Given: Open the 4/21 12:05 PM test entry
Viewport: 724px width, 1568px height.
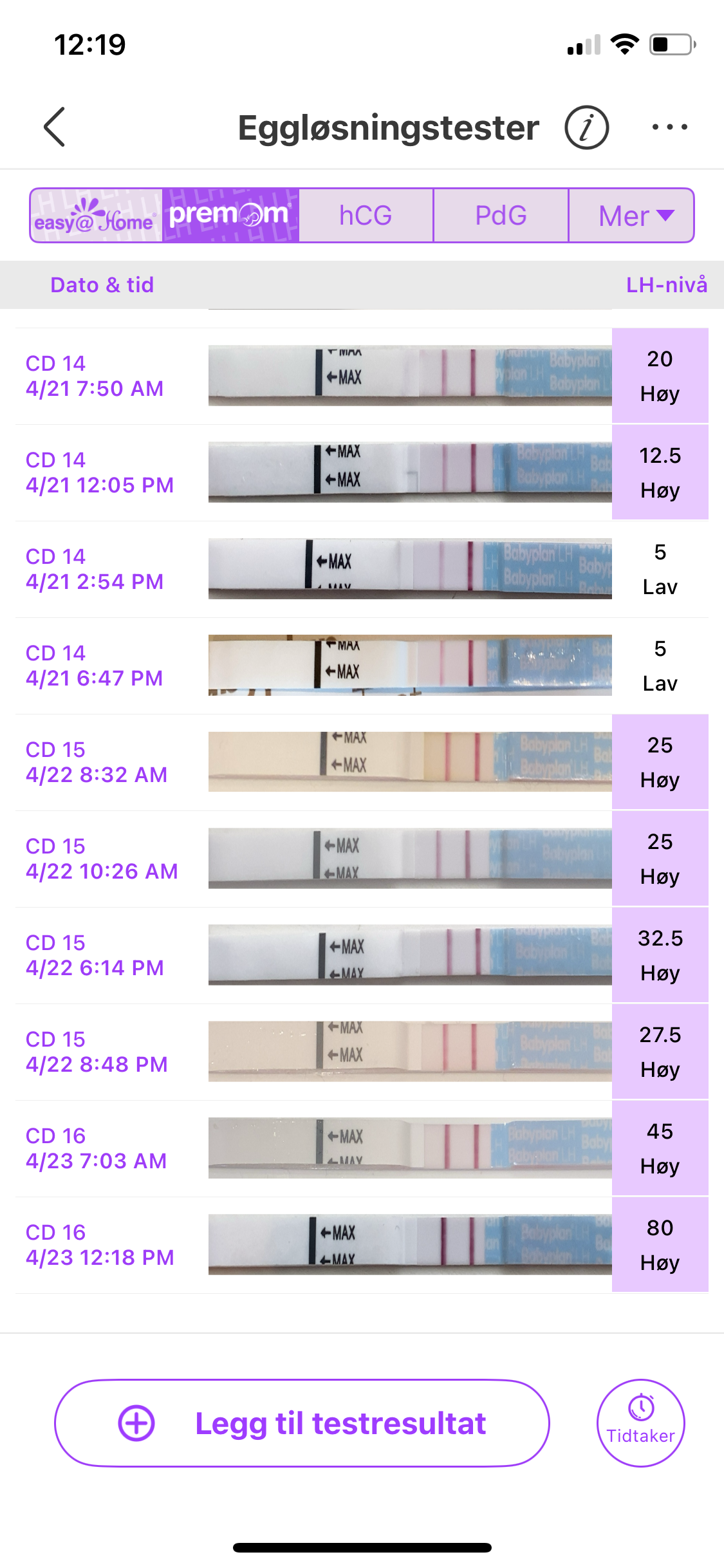Looking at the screenshot, I should coord(362,472).
